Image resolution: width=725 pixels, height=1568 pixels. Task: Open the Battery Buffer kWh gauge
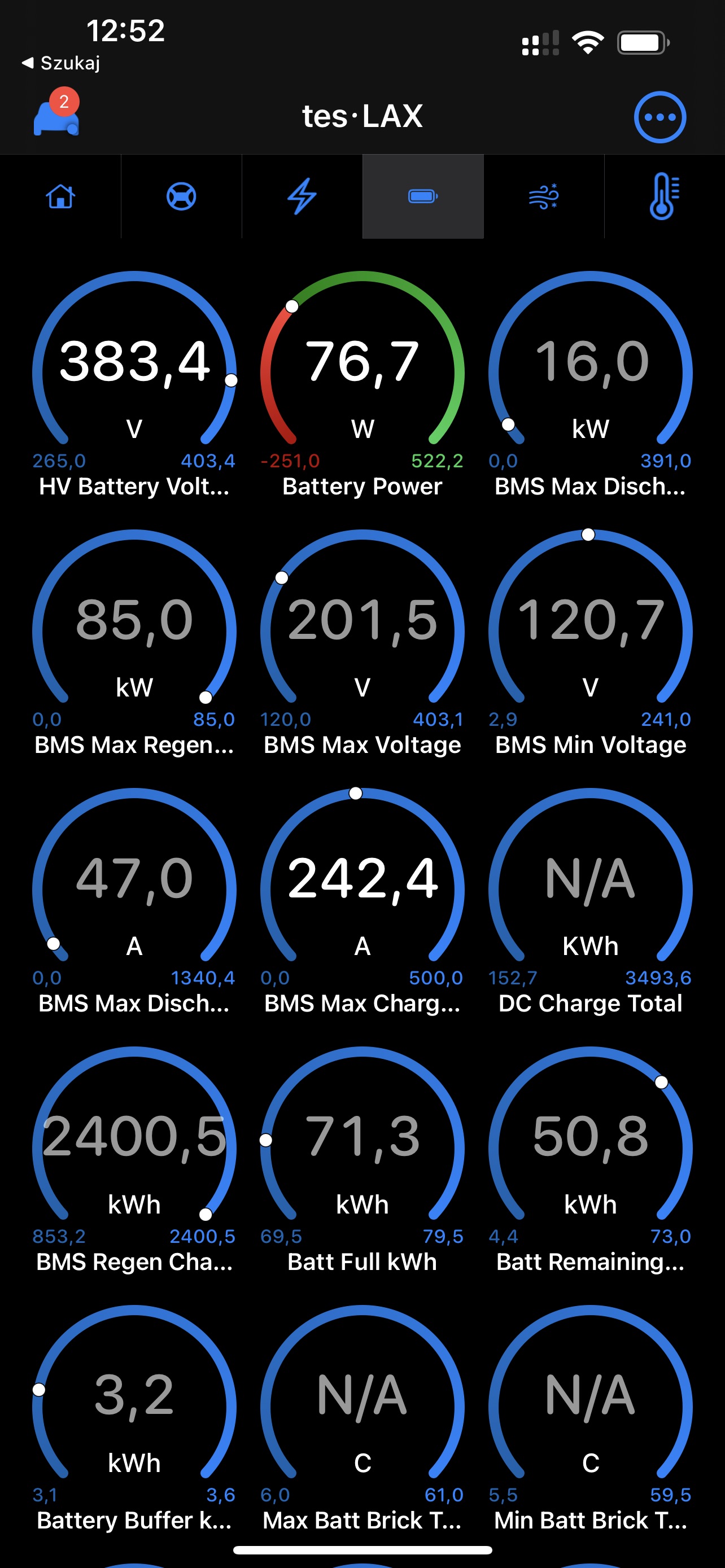point(134,1420)
